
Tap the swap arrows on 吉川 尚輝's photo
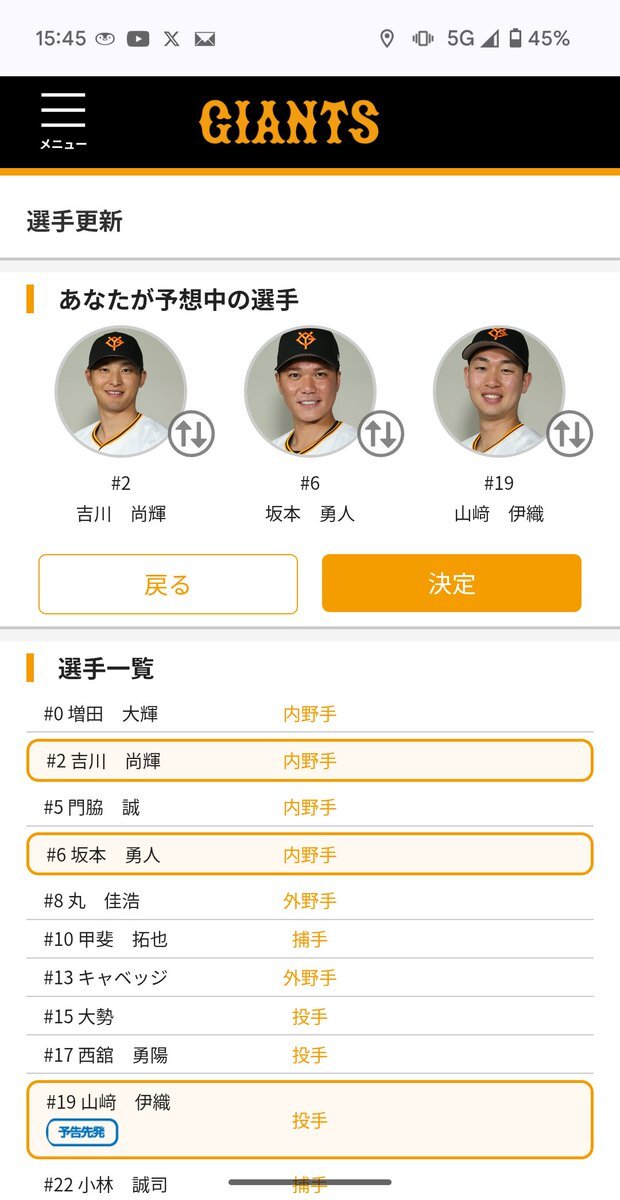pos(191,433)
